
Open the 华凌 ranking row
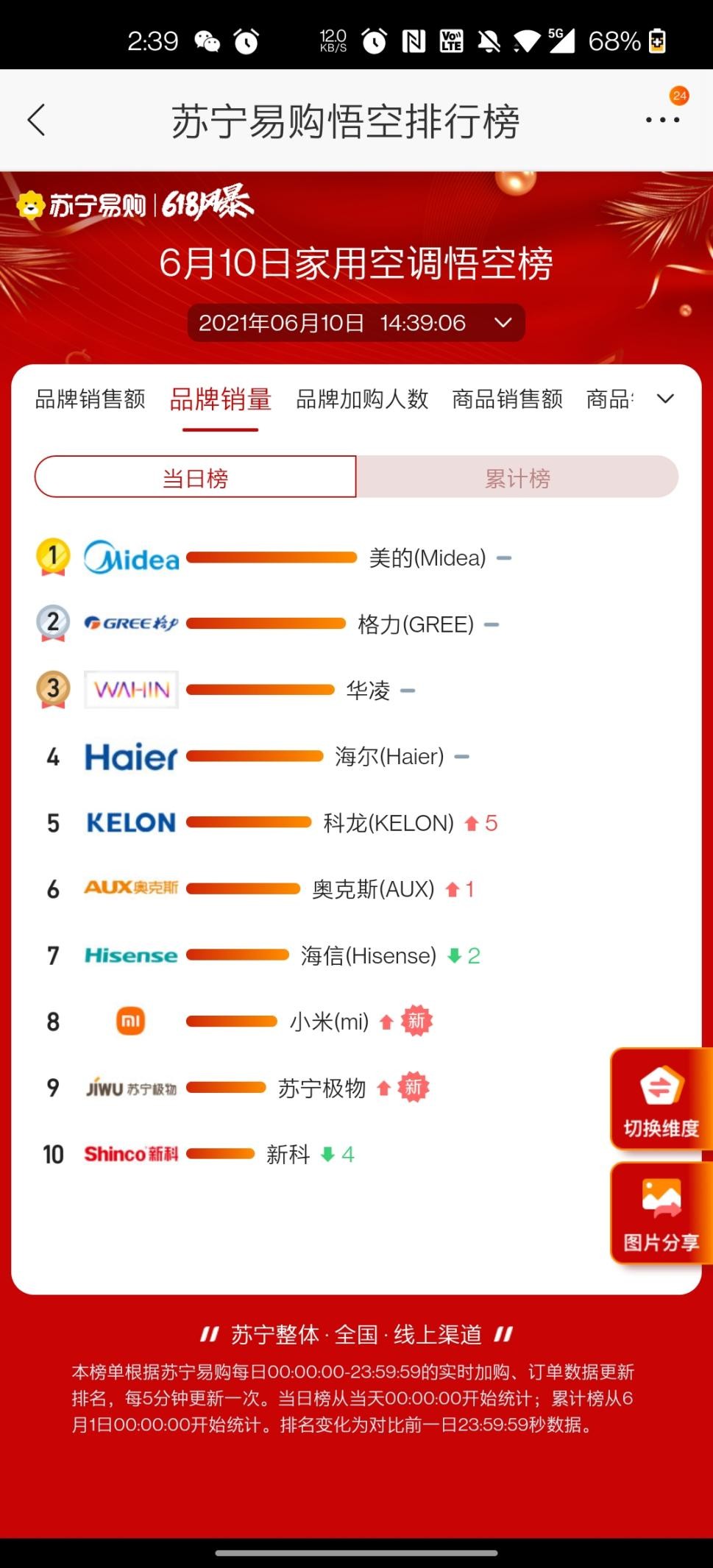(356, 691)
